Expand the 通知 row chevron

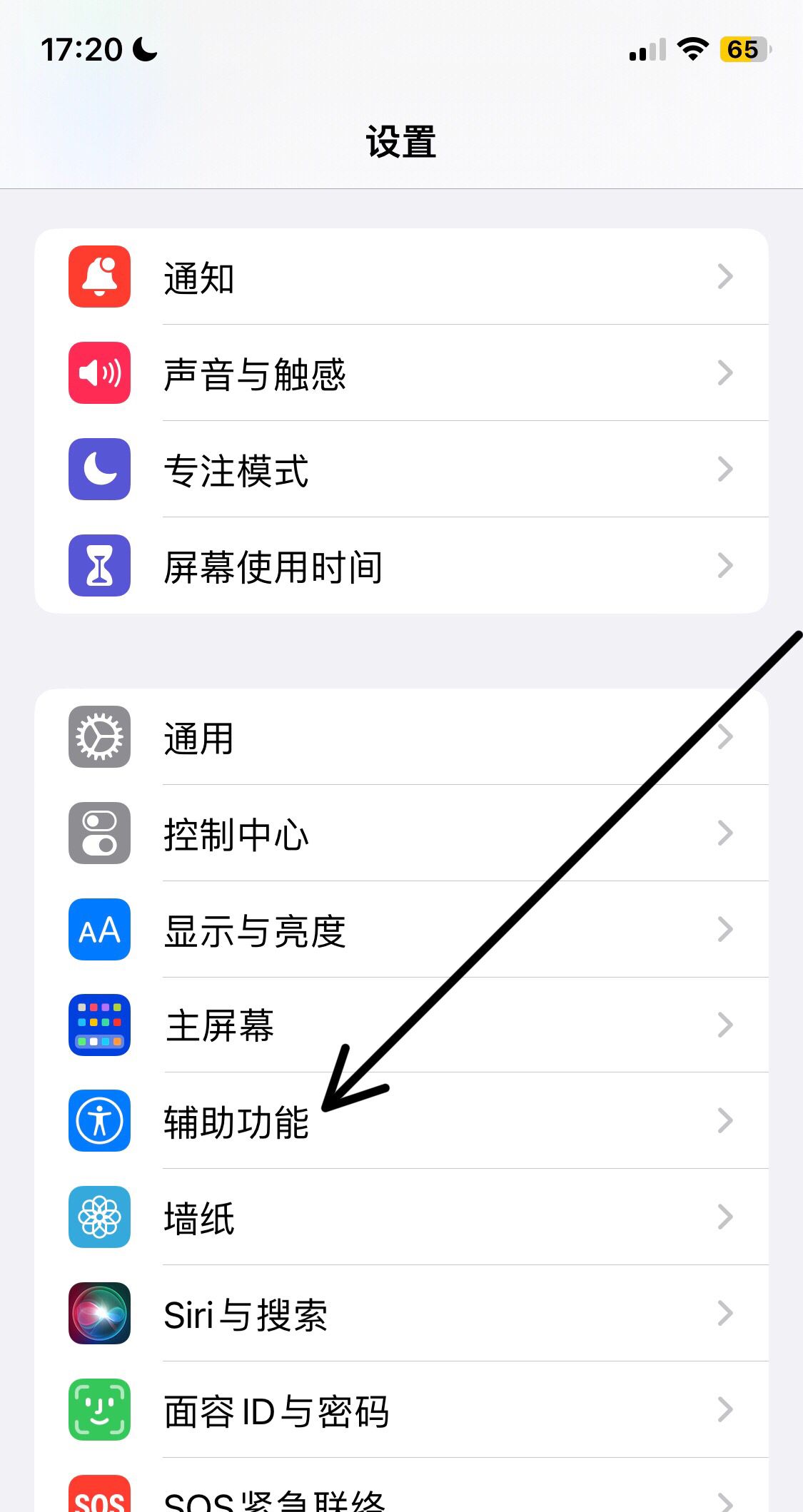point(725,278)
